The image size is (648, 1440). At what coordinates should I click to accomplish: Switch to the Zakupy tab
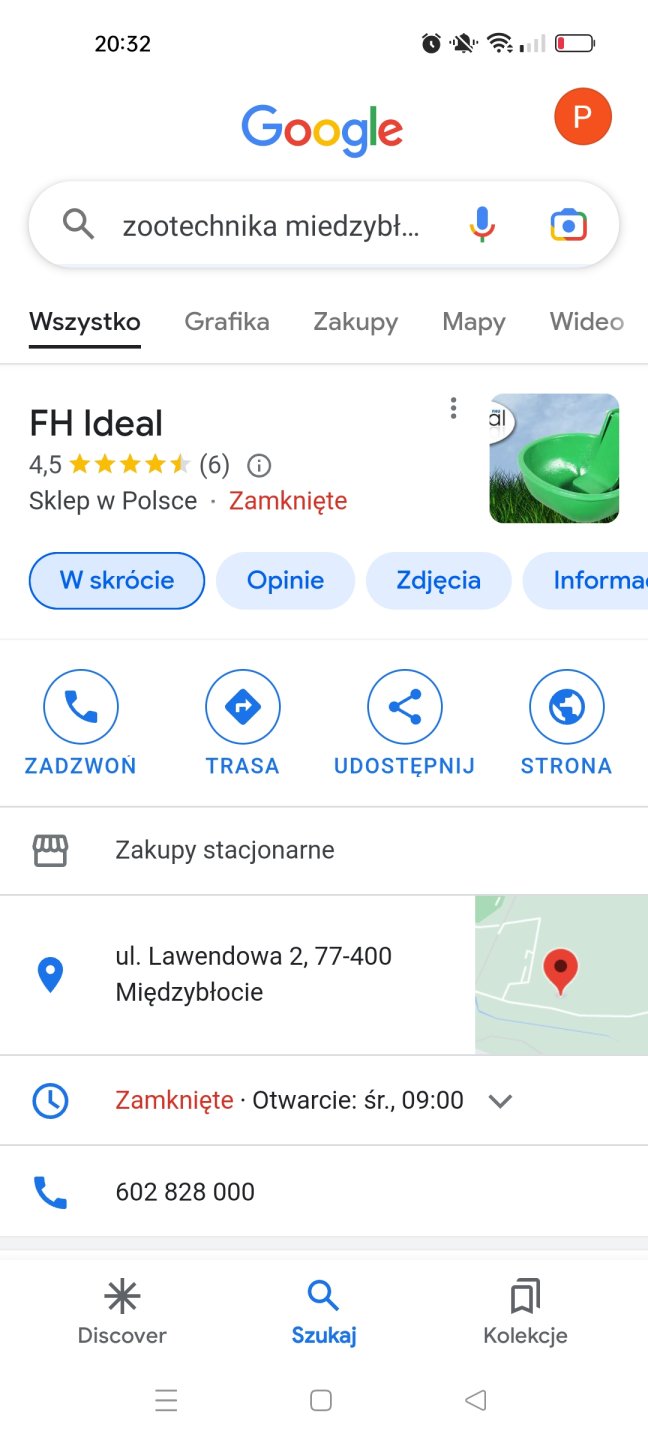(x=355, y=322)
